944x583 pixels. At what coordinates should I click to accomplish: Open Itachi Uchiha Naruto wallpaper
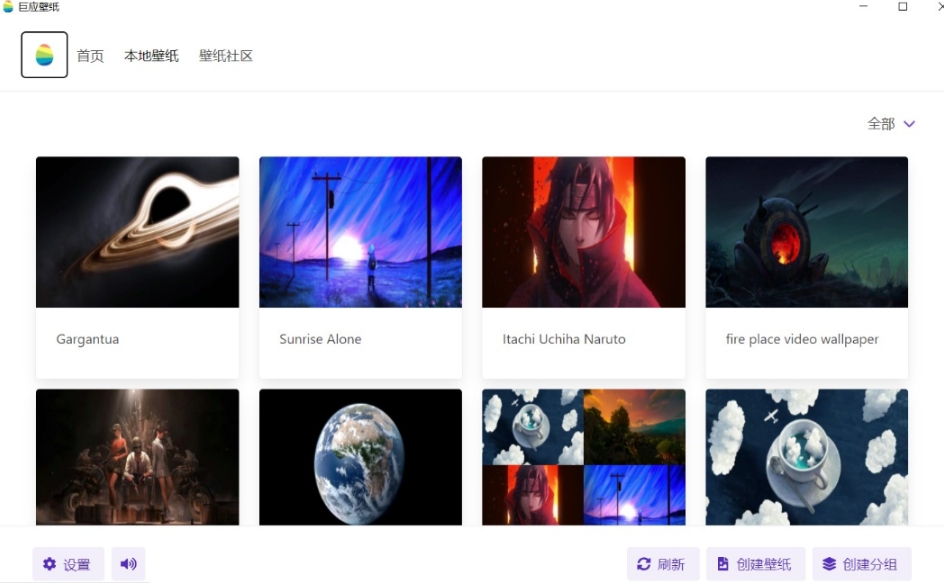[583, 232]
